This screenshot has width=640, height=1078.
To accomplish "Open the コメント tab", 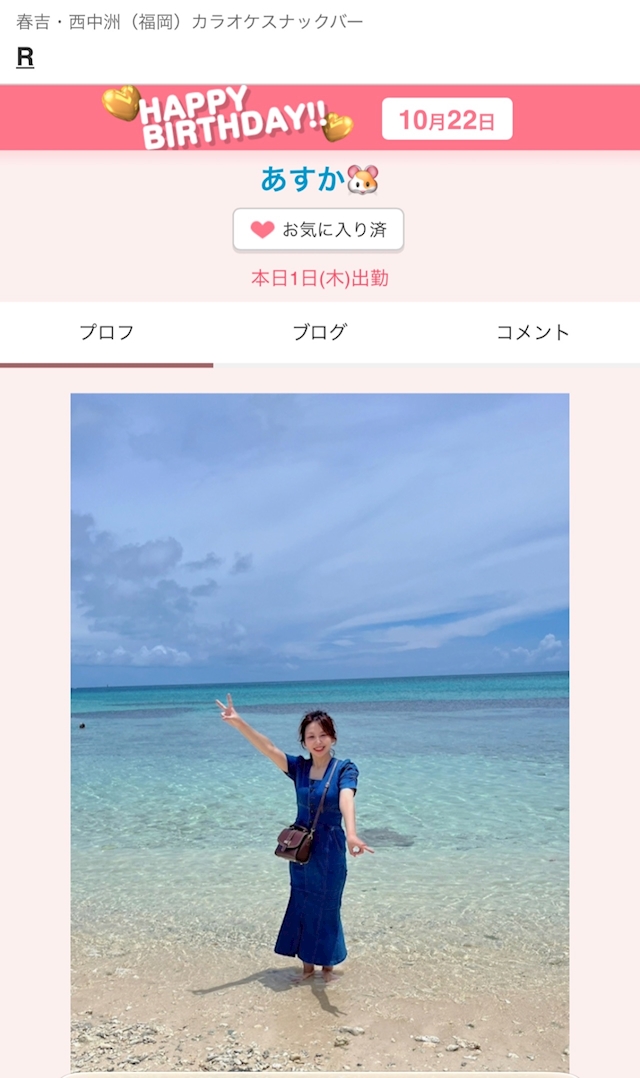I will click(533, 333).
